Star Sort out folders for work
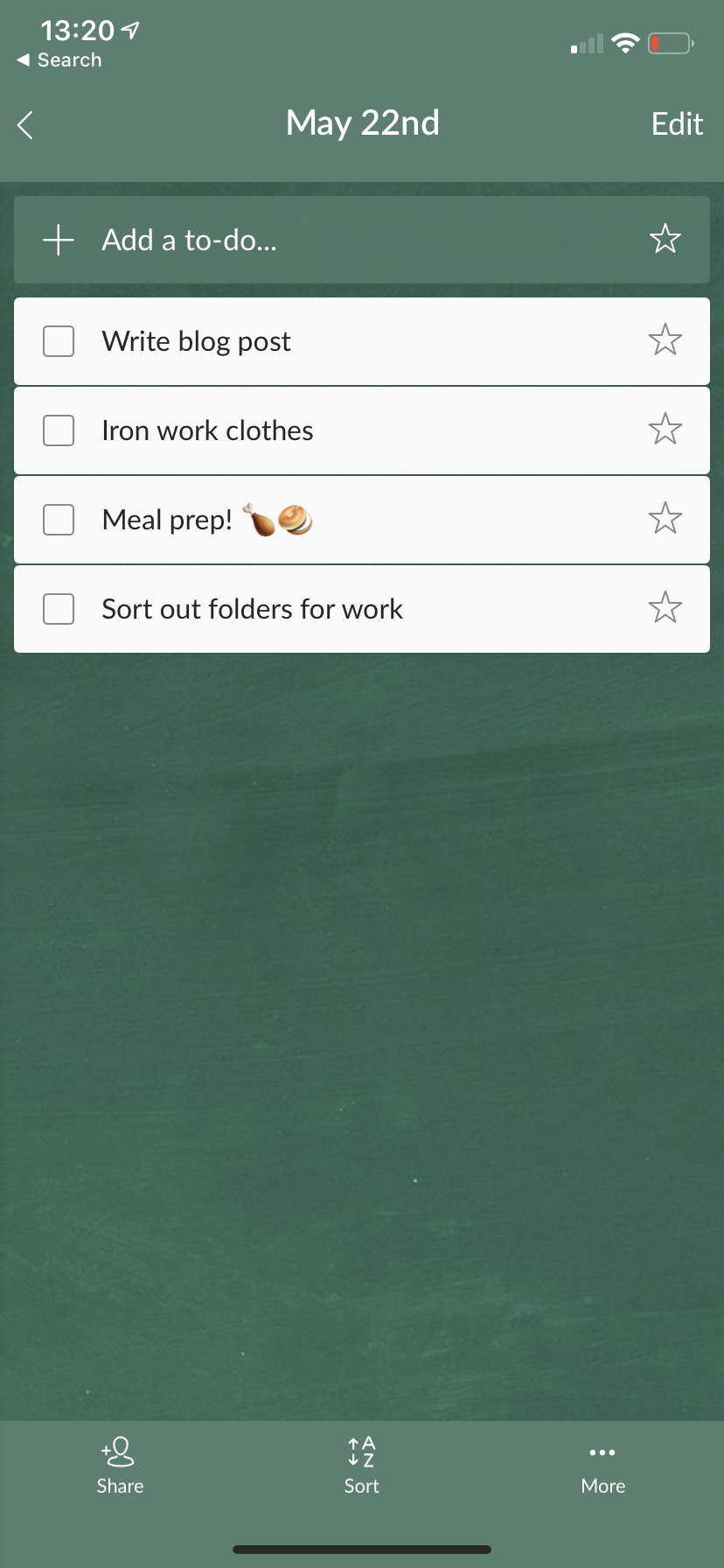Image resolution: width=724 pixels, height=1568 pixels. click(x=665, y=608)
